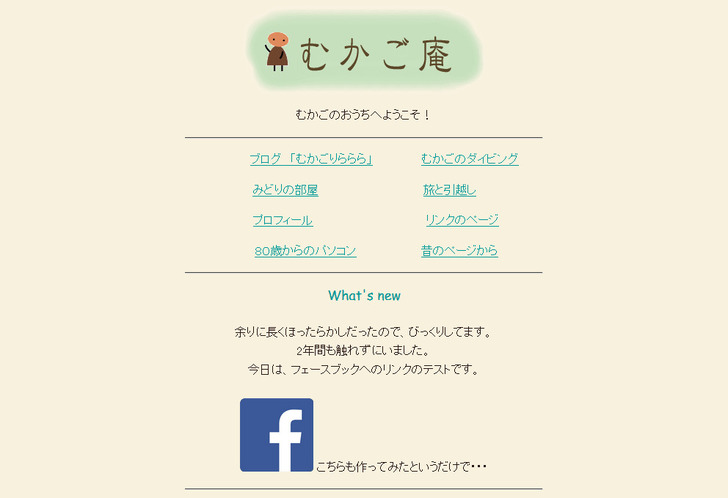728x498 pixels.
Task: Open the 旅と引越し link
Action: coord(449,190)
